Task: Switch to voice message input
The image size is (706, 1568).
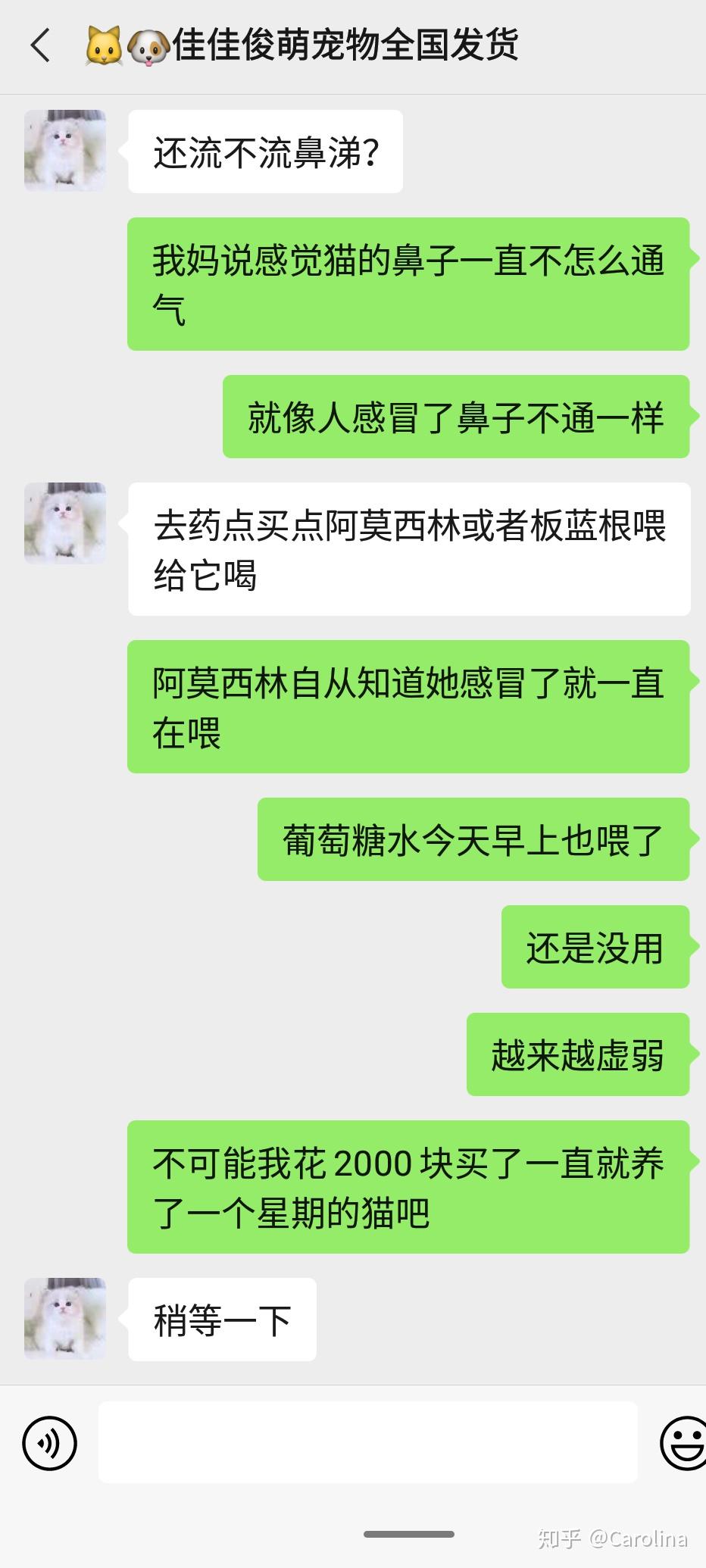Action: click(x=50, y=1442)
